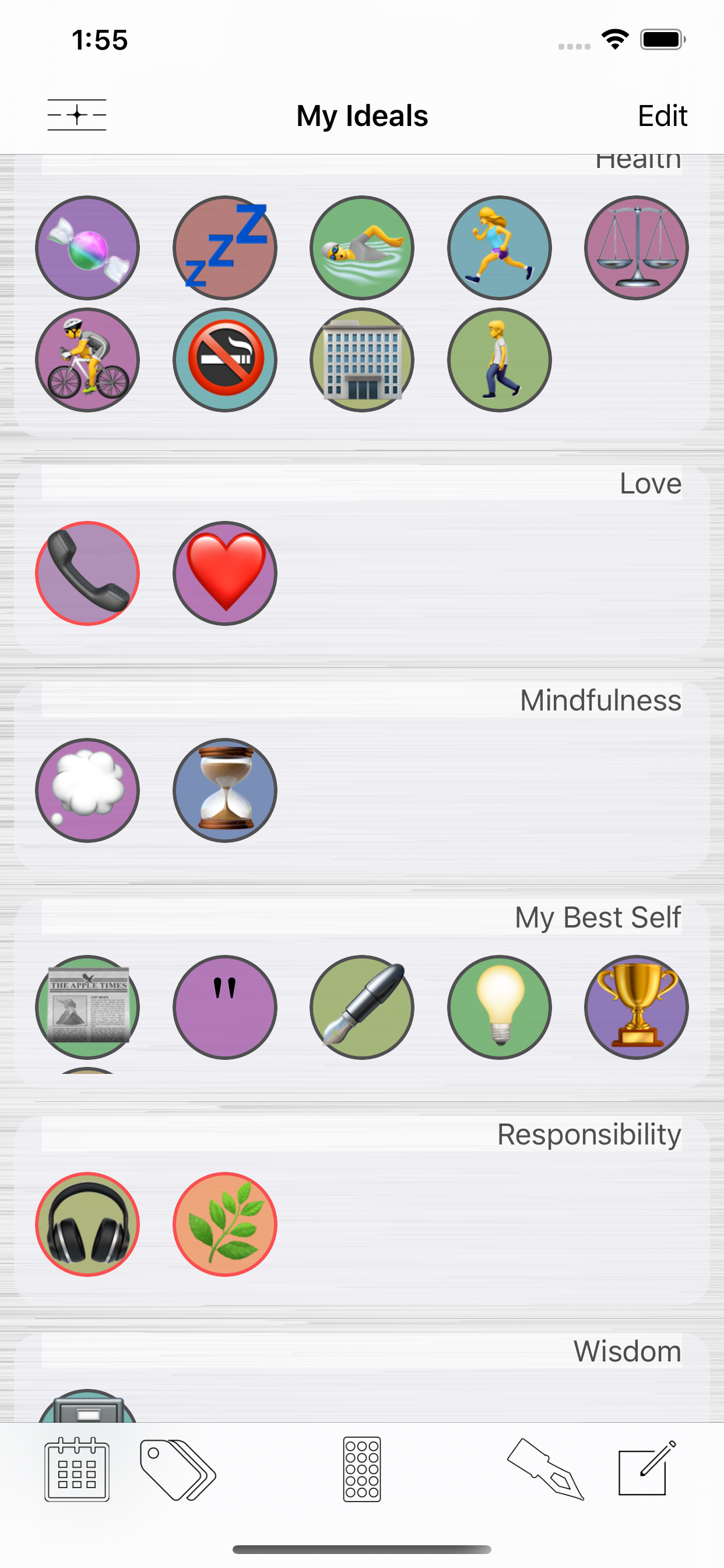Tap Edit in the top bar
The width and height of the screenshot is (724, 1568).
point(662,116)
